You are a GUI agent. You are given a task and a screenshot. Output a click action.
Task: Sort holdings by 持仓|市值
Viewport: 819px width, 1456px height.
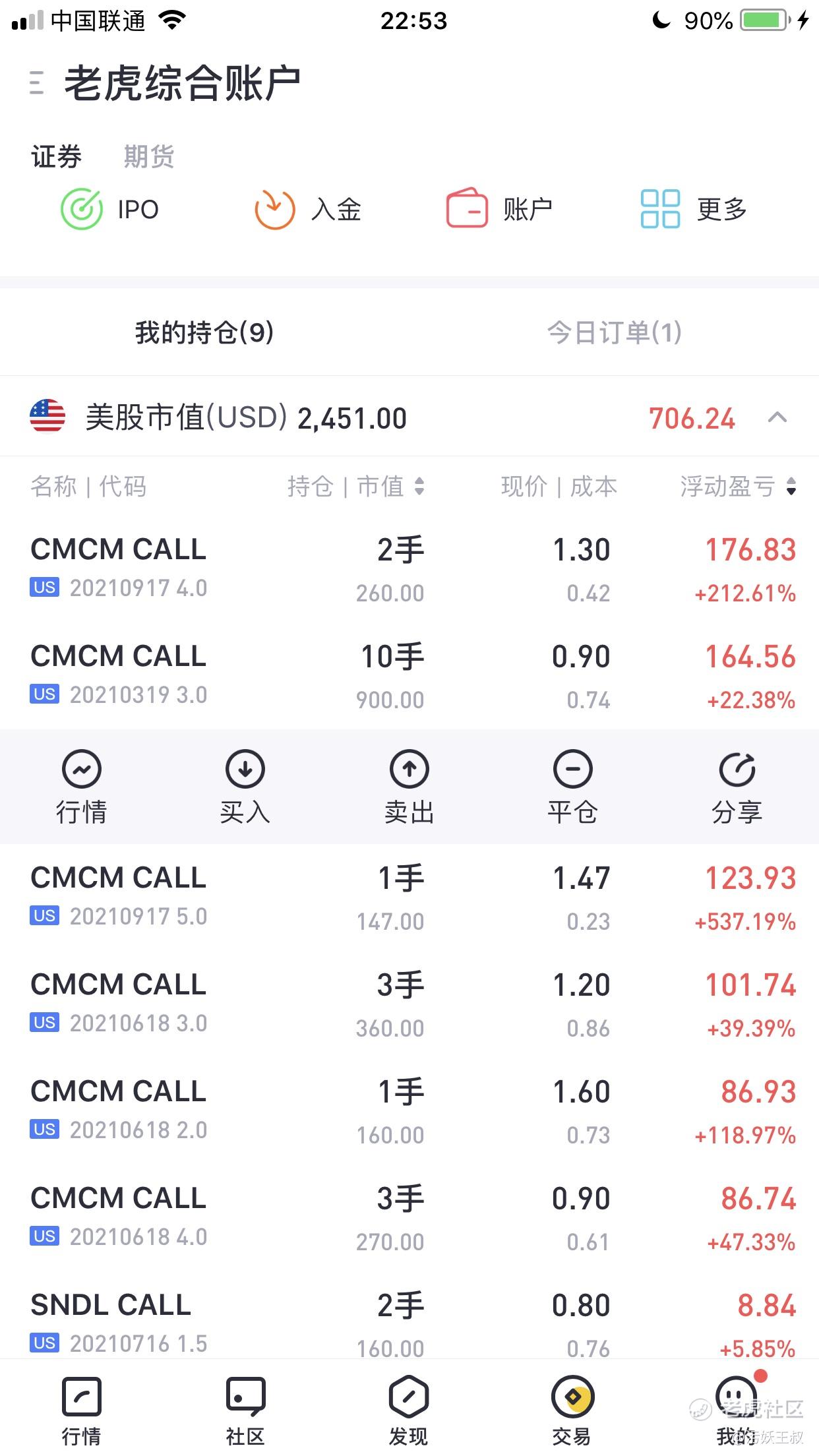356,487
